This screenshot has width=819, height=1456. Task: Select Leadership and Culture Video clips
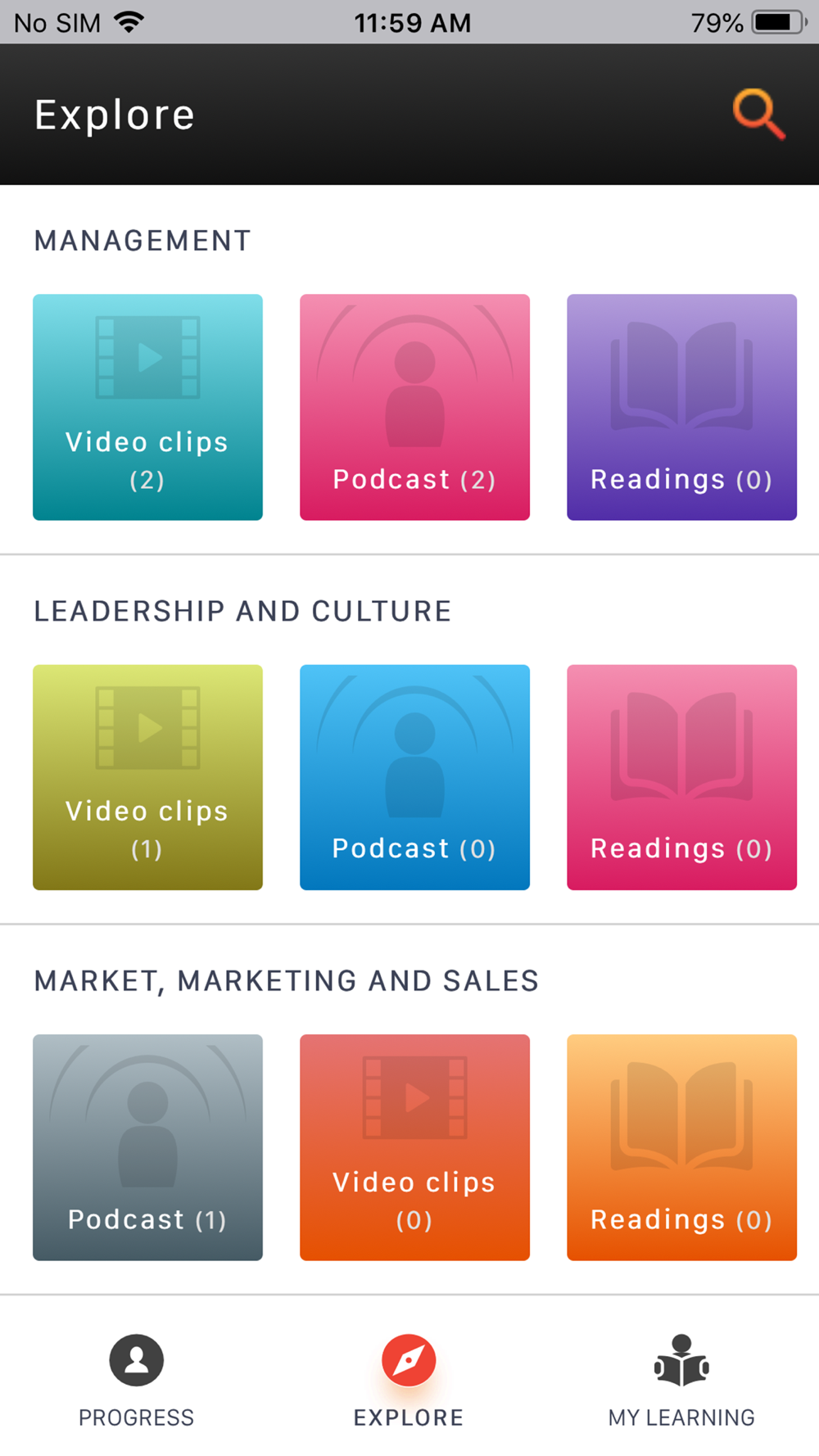point(147,777)
